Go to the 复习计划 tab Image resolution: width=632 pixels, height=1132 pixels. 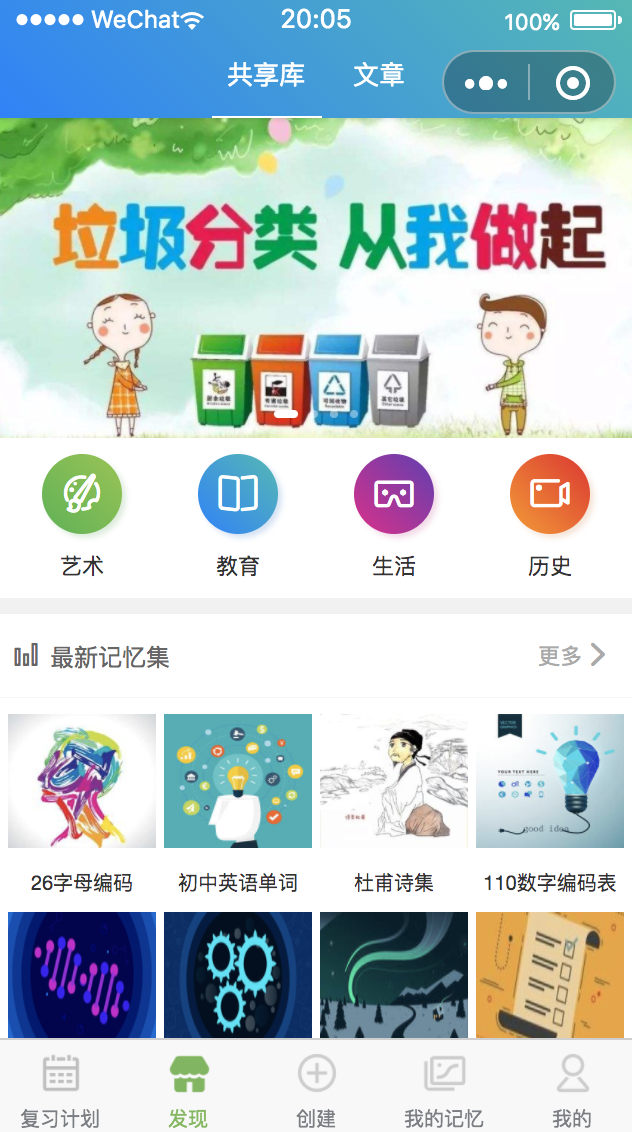coord(60,1090)
